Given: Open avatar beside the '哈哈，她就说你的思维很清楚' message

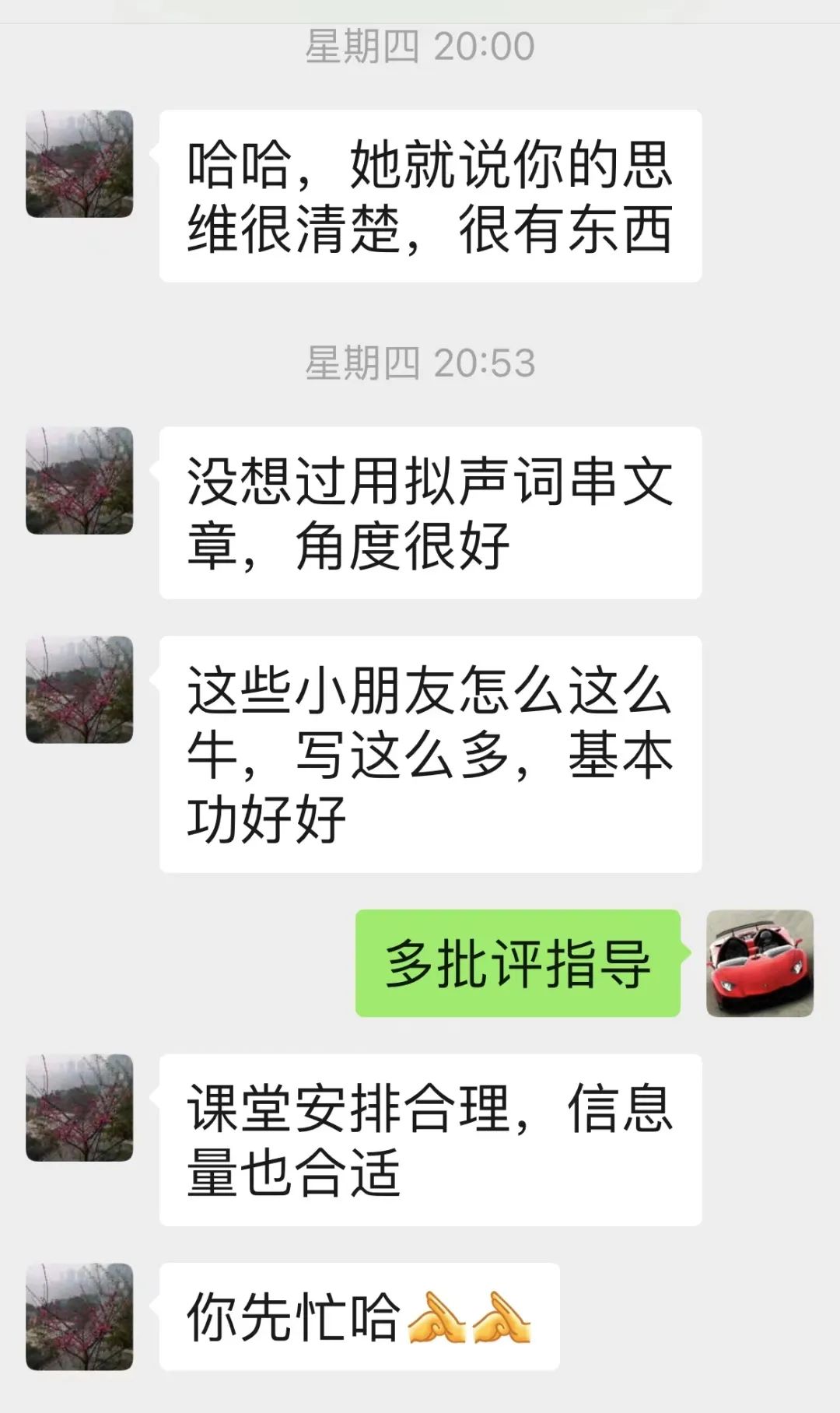Looking at the screenshot, I should [79, 164].
